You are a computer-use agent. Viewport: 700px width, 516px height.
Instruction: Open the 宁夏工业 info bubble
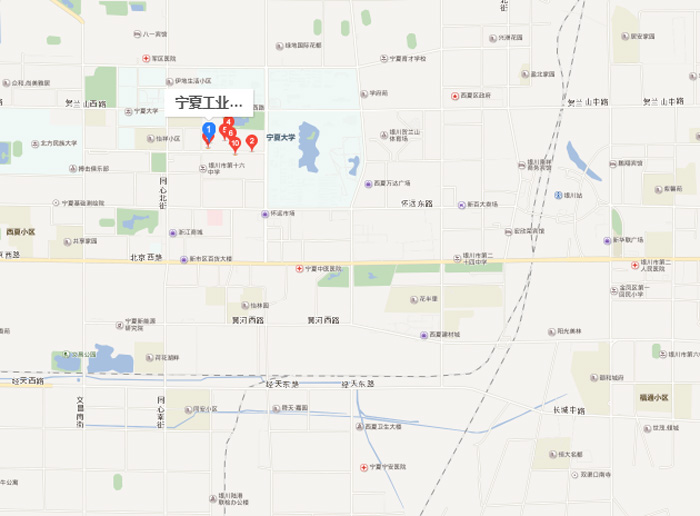tap(208, 102)
